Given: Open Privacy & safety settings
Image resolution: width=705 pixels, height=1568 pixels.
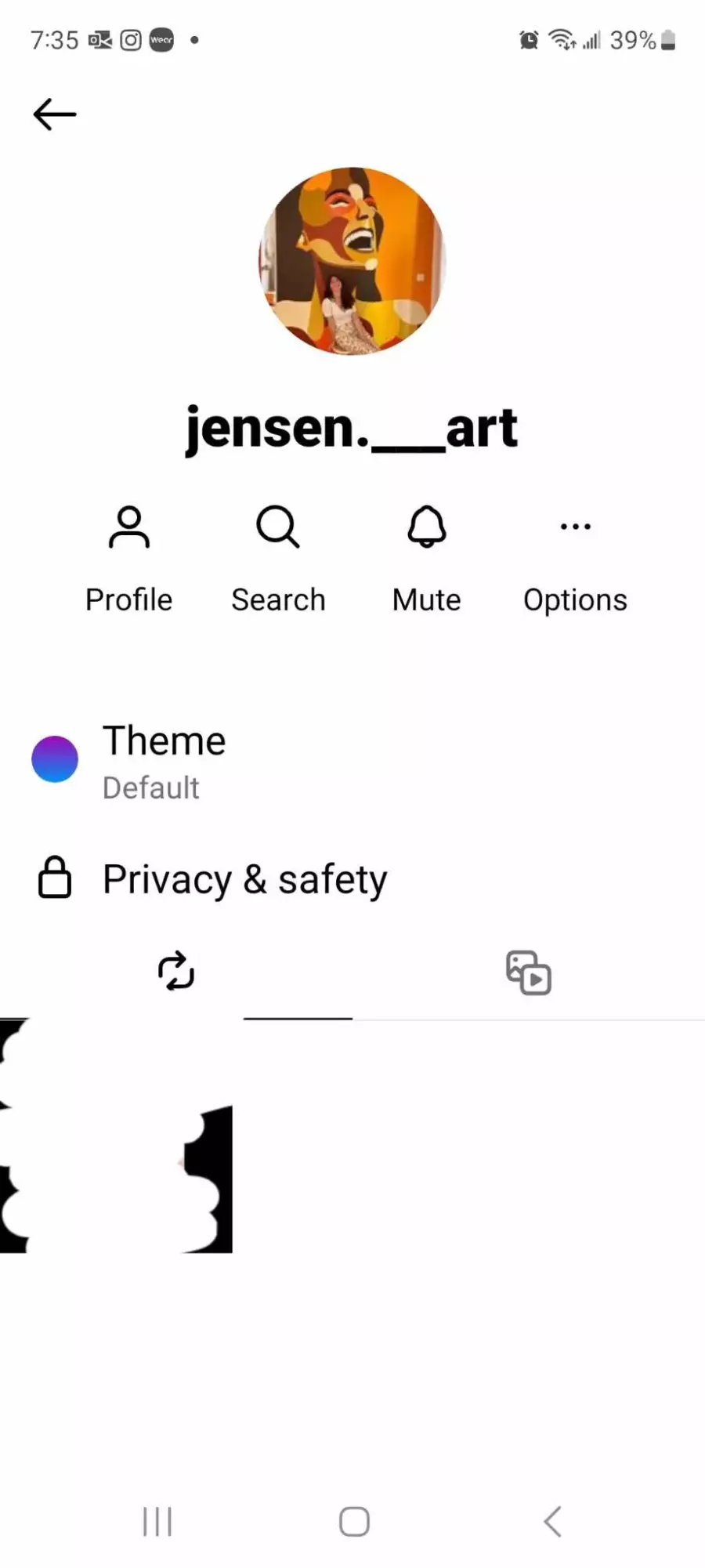Looking at the screenshot, I should click(x=352, y=878).
